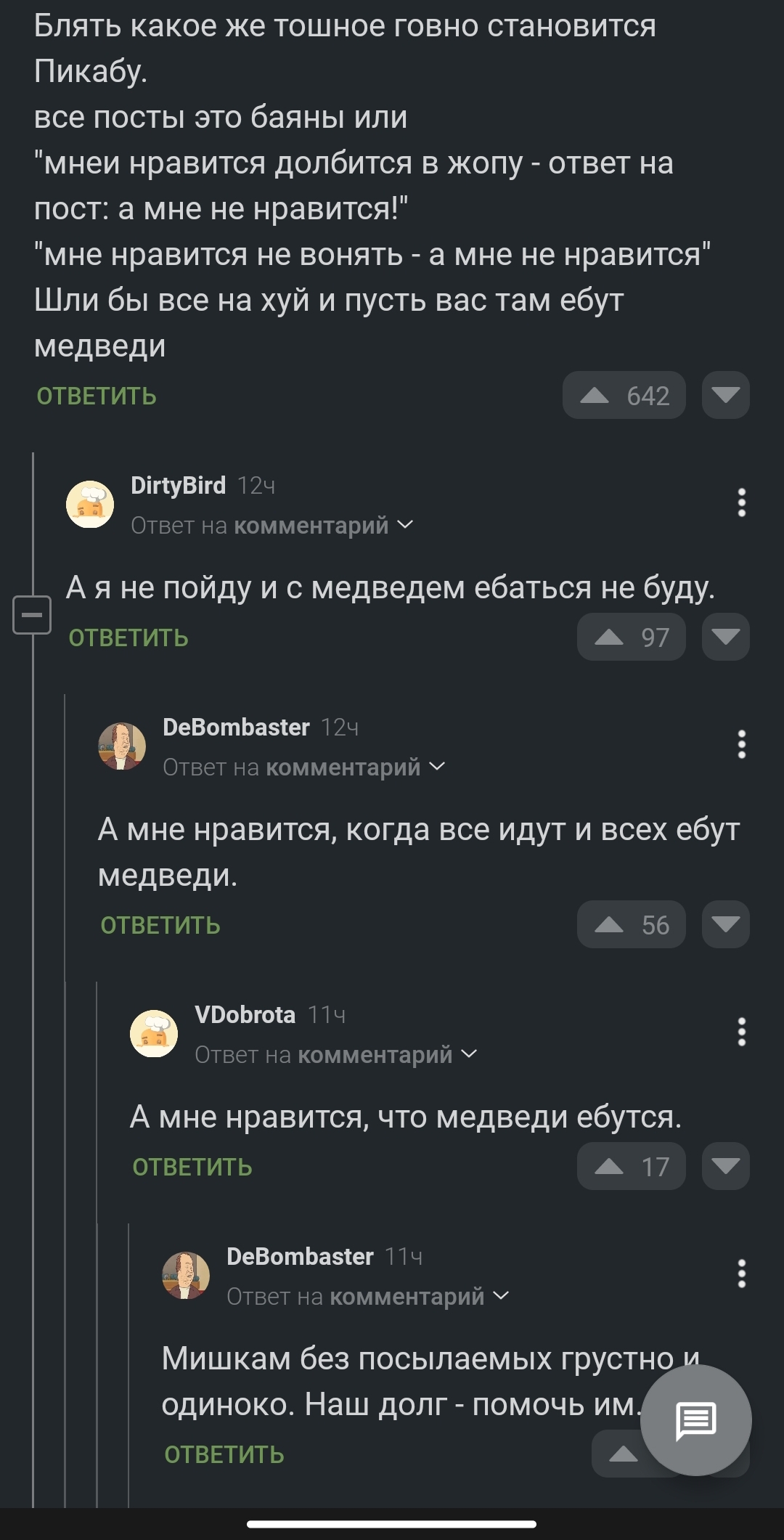784x1540 pixels.
Task: Tap the floating comment button
Action: pyautogui.click(x=696, y=1420)
